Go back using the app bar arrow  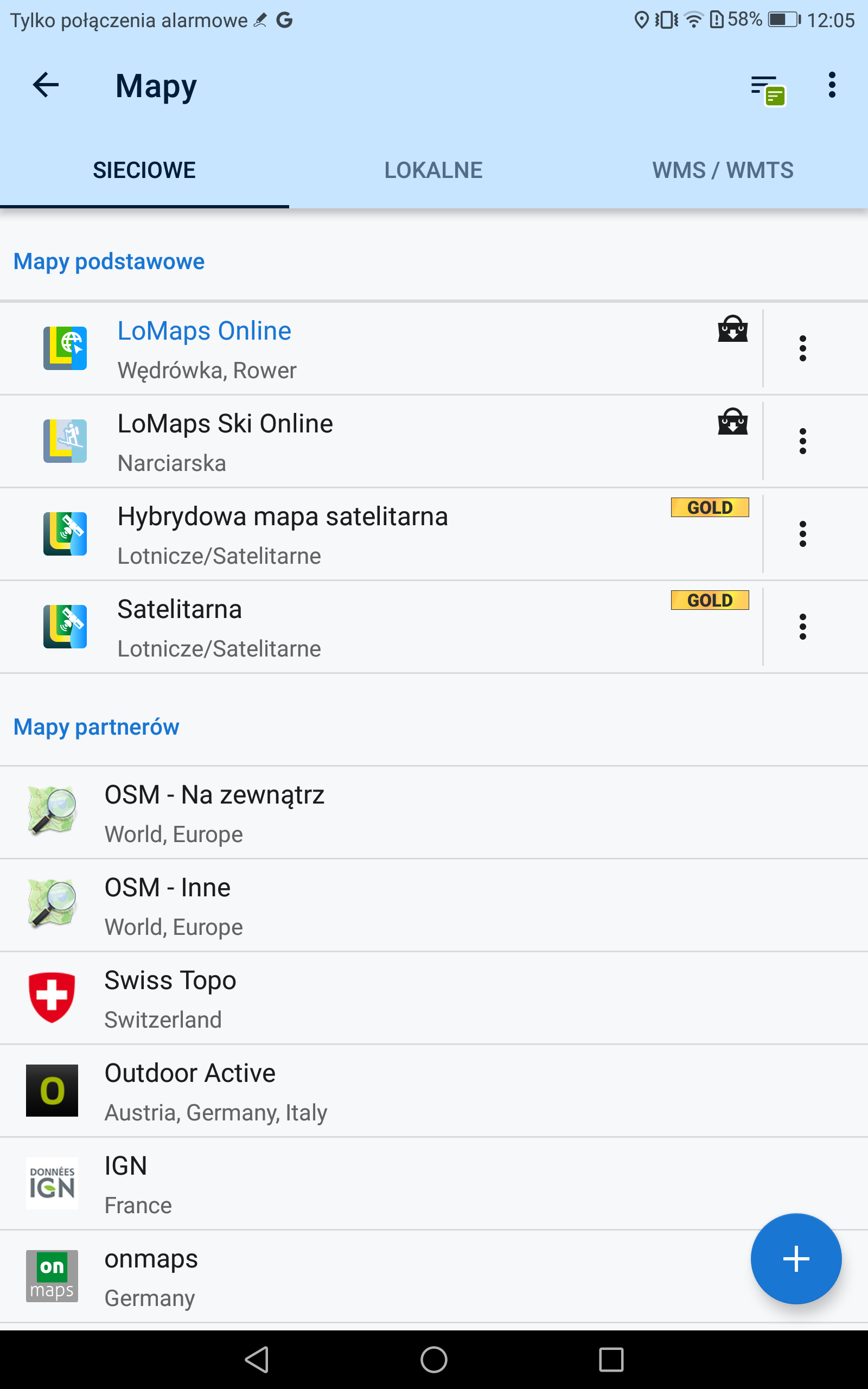[46, 86]
